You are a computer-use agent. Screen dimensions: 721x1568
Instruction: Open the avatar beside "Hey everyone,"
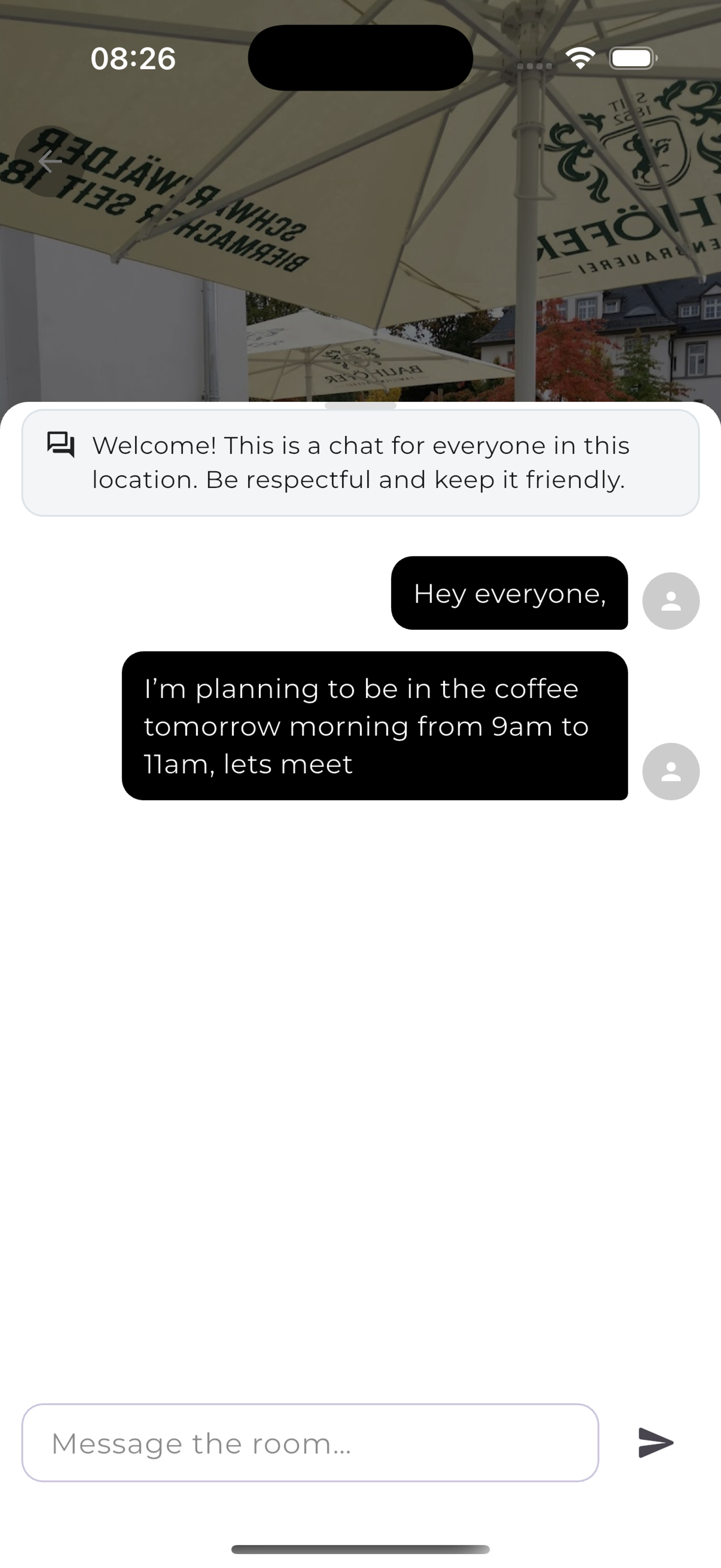pos(670,601)
